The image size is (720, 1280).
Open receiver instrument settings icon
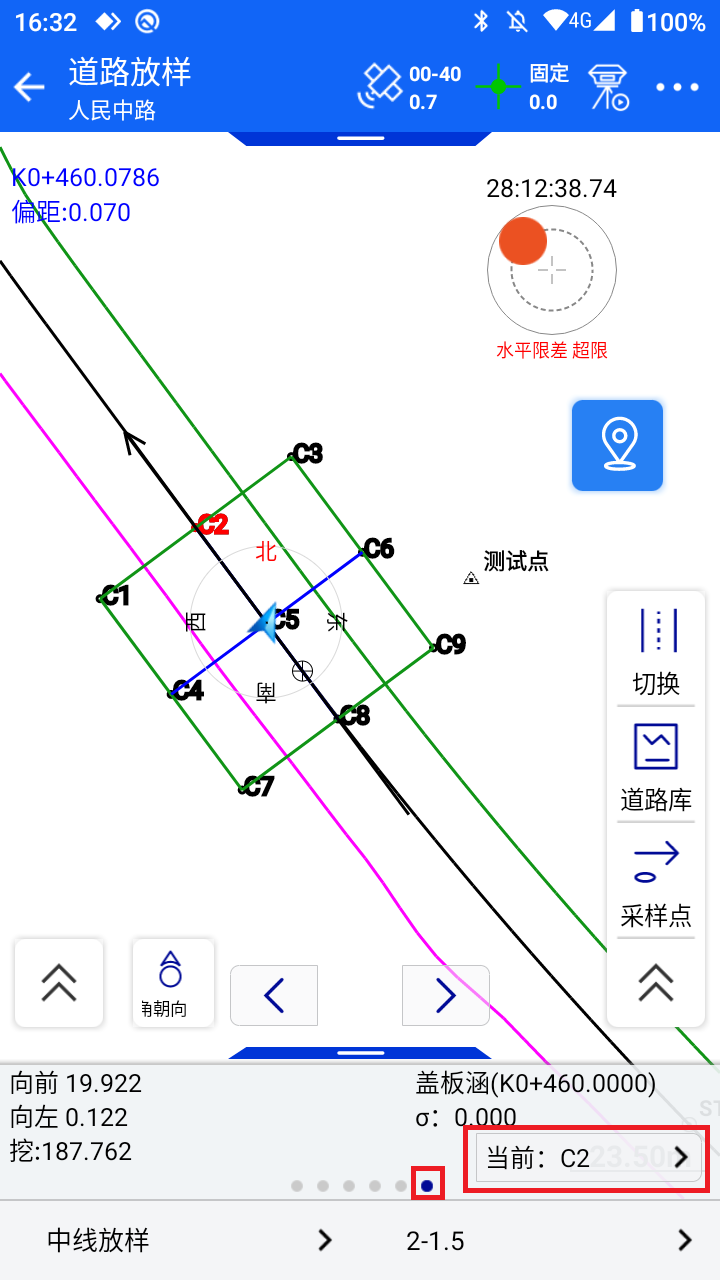point(608,87)
